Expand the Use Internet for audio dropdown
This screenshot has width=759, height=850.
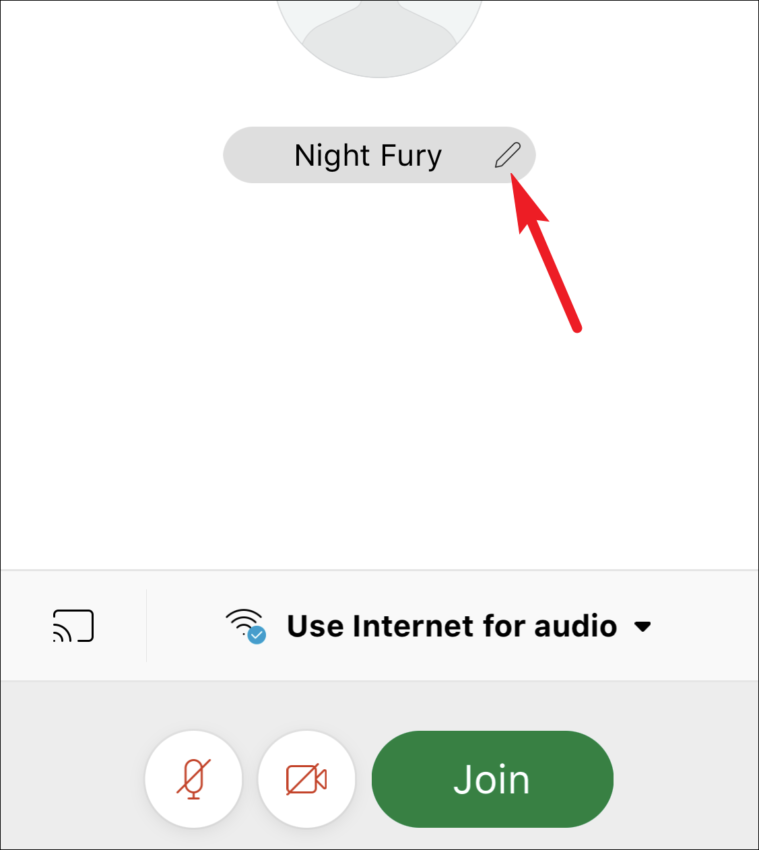[x=643, y=627]
